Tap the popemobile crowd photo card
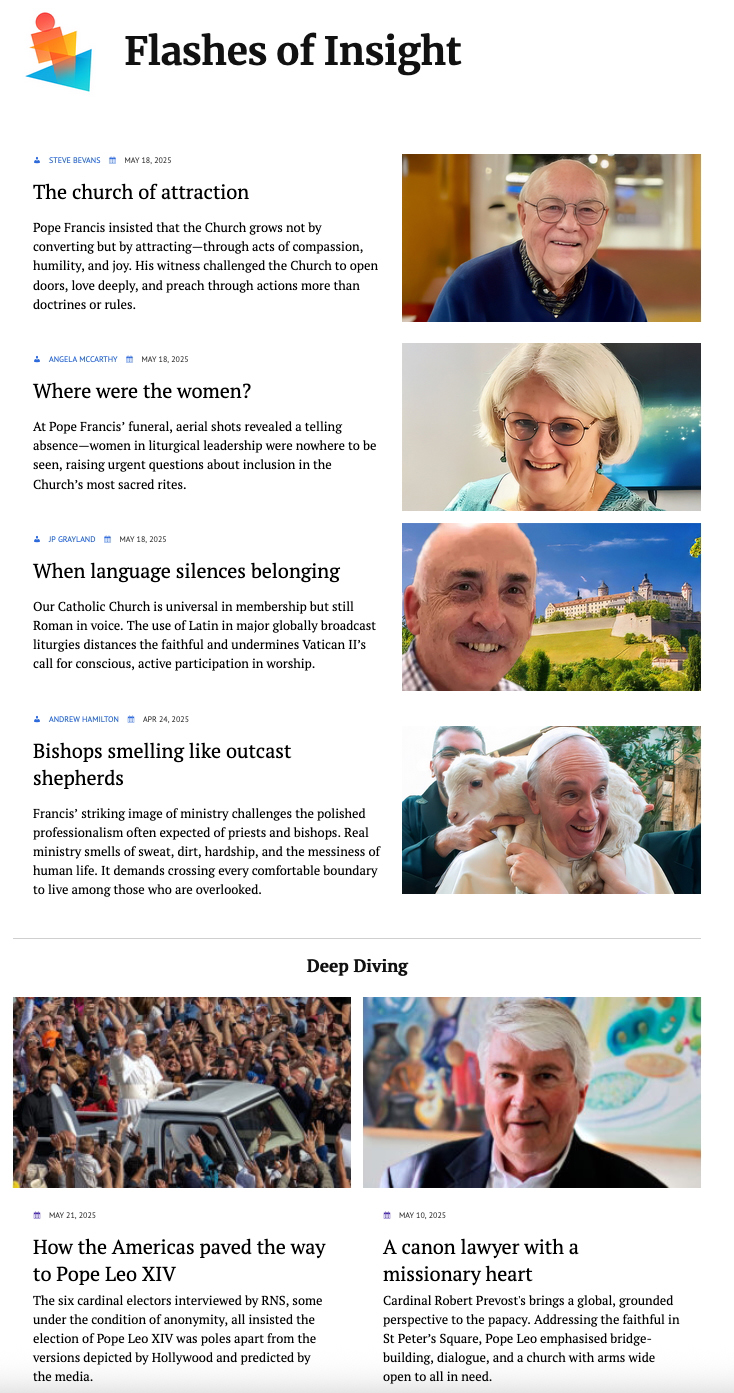 (182, 1092)
